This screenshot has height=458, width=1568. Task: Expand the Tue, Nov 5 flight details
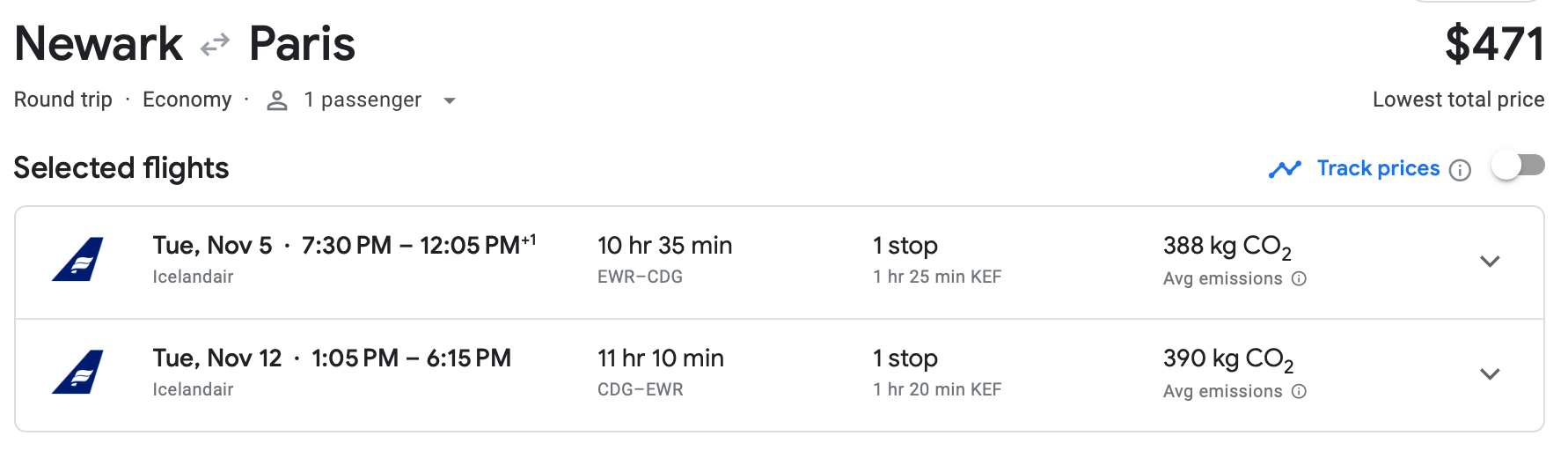[1489, 262]
